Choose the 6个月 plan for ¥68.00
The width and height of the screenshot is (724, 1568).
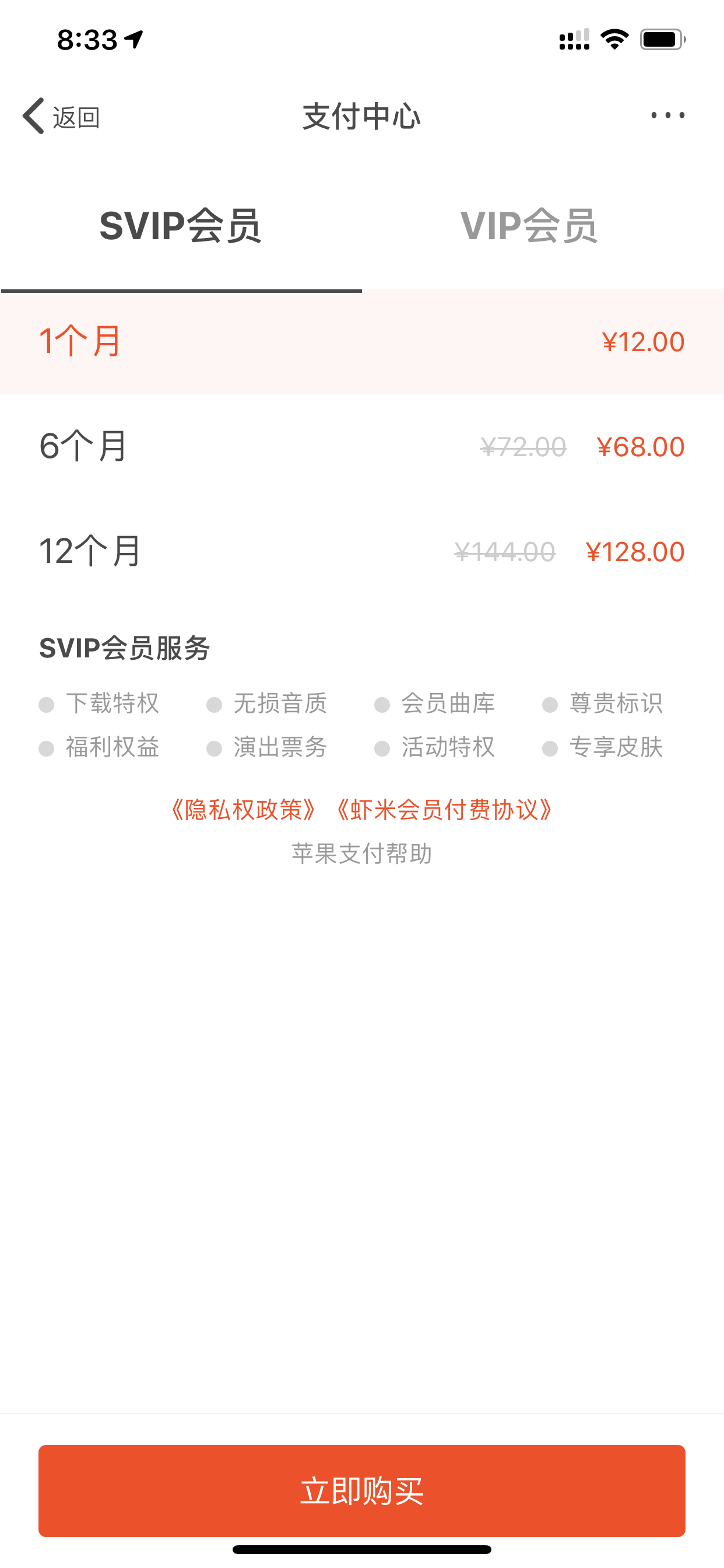pyautogui.click(x=362, y=446)
